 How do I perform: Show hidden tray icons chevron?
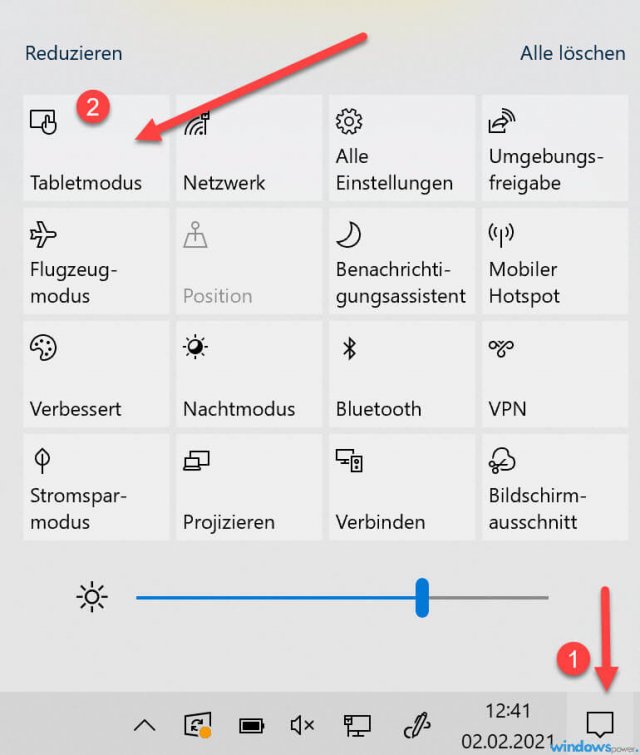[144, 725]
